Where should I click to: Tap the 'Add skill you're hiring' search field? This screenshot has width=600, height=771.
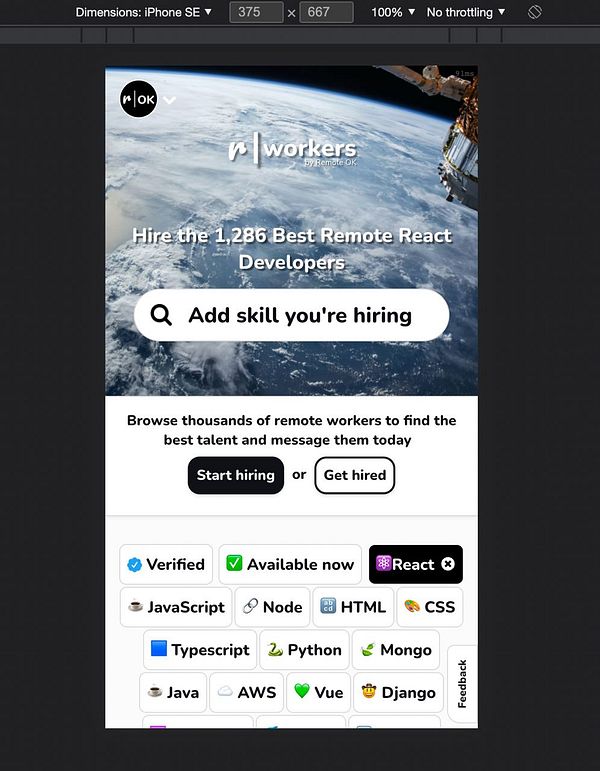click(x=291, y=315)
